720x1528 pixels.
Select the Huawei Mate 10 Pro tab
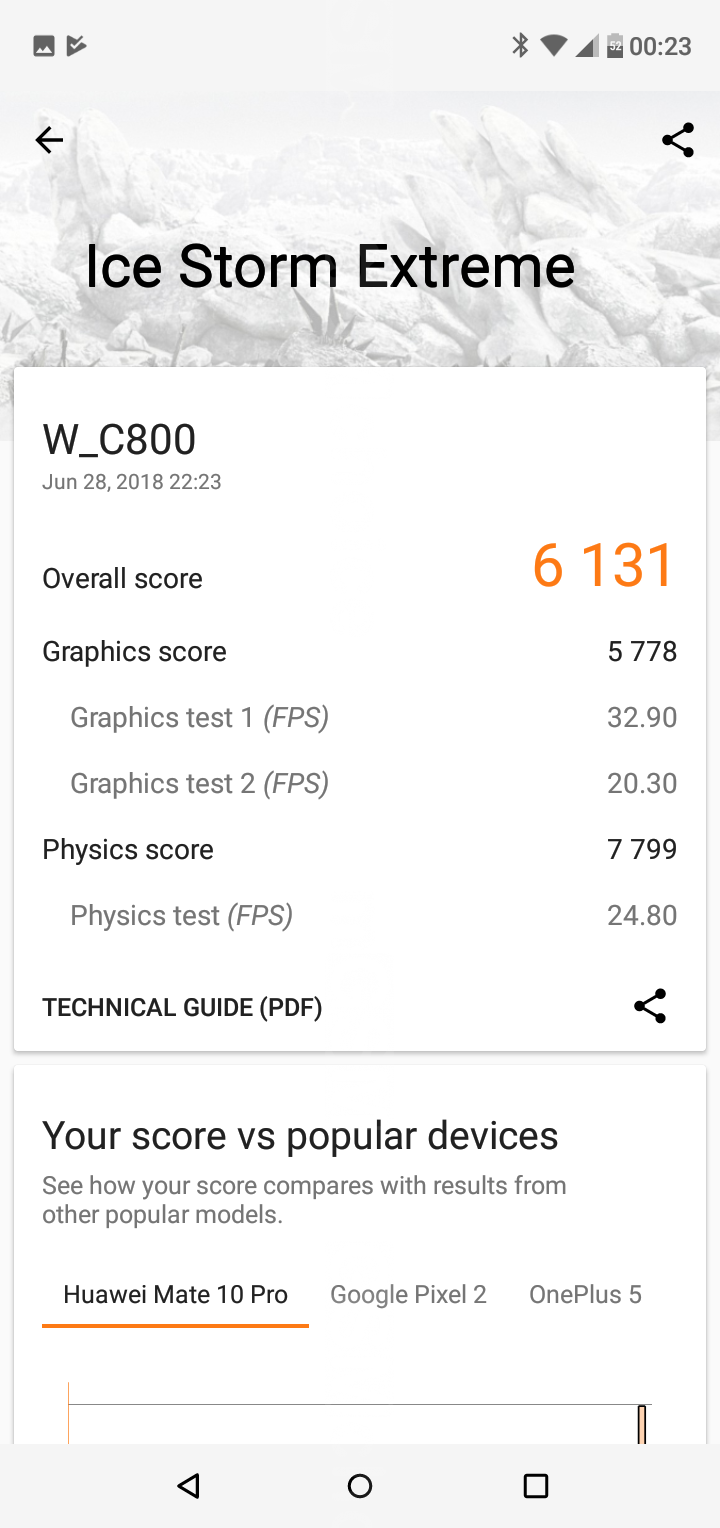coord(175,1295)
